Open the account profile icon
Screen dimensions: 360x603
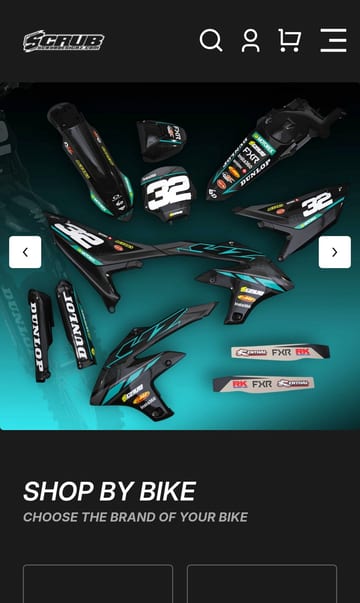tap(250, 40)
